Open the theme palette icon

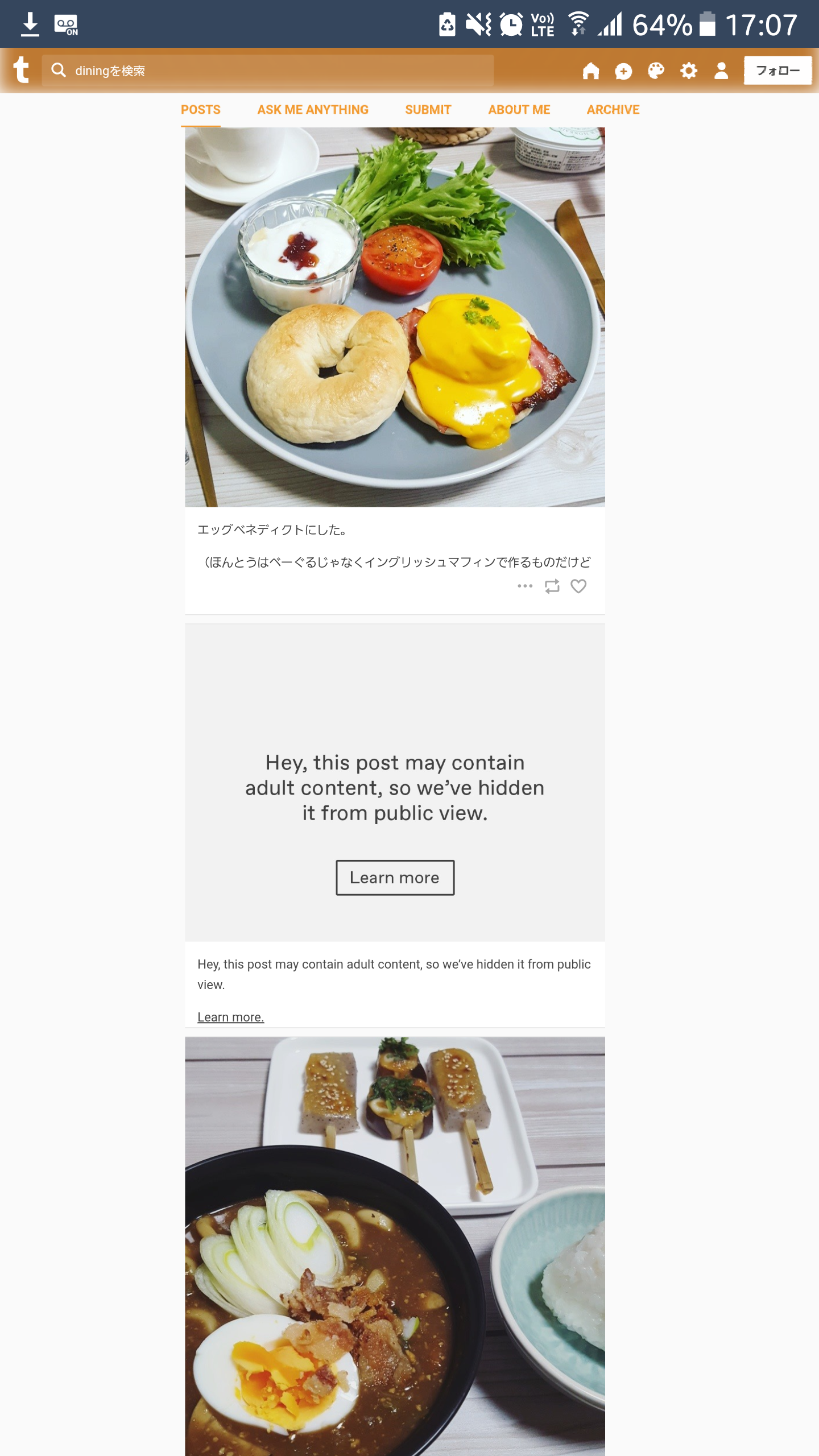[656, 71]
